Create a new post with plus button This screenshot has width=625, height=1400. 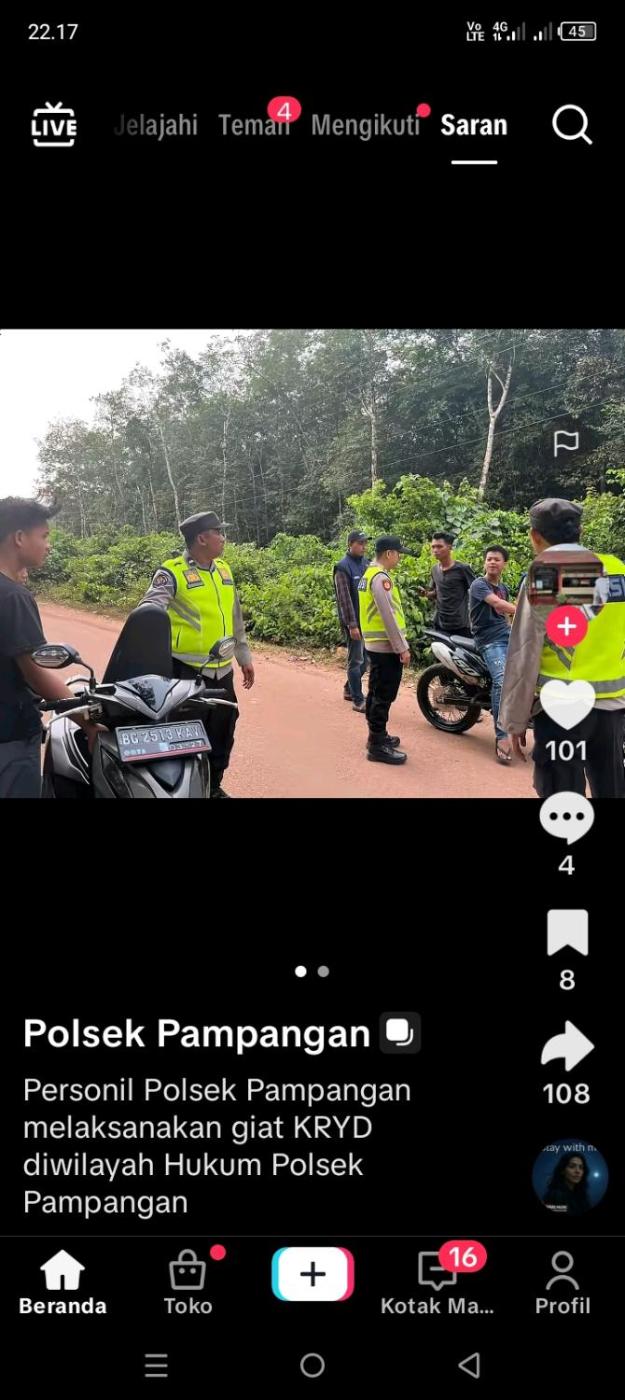coord(312,1274)
